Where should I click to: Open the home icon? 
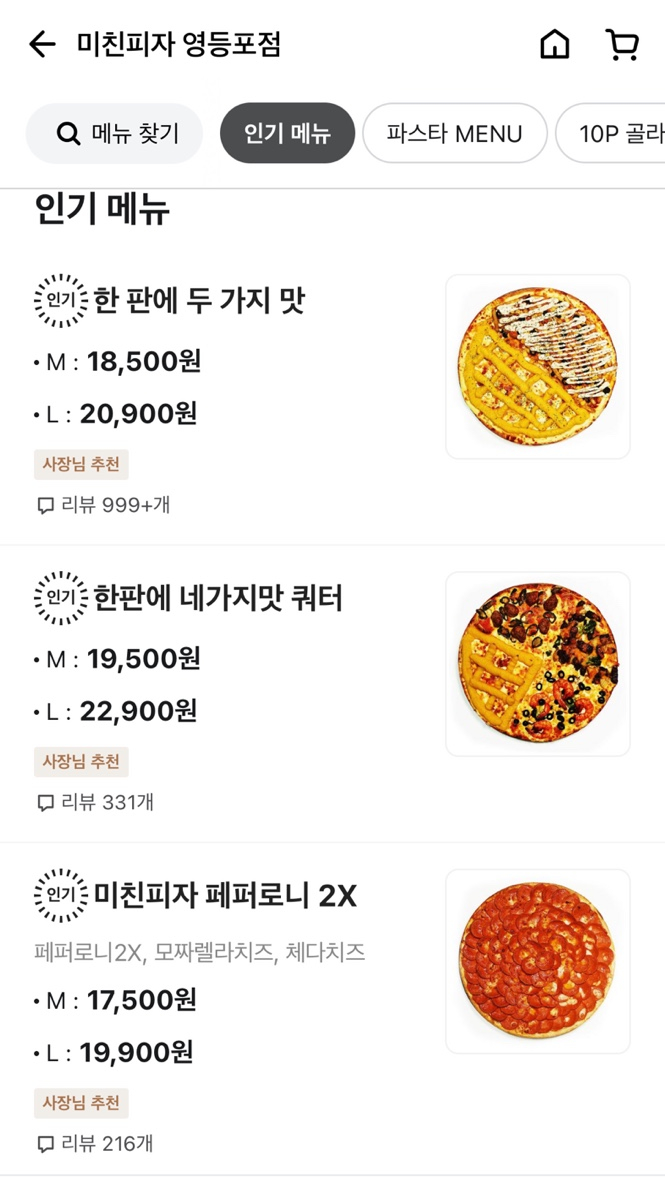coord(555,44)
